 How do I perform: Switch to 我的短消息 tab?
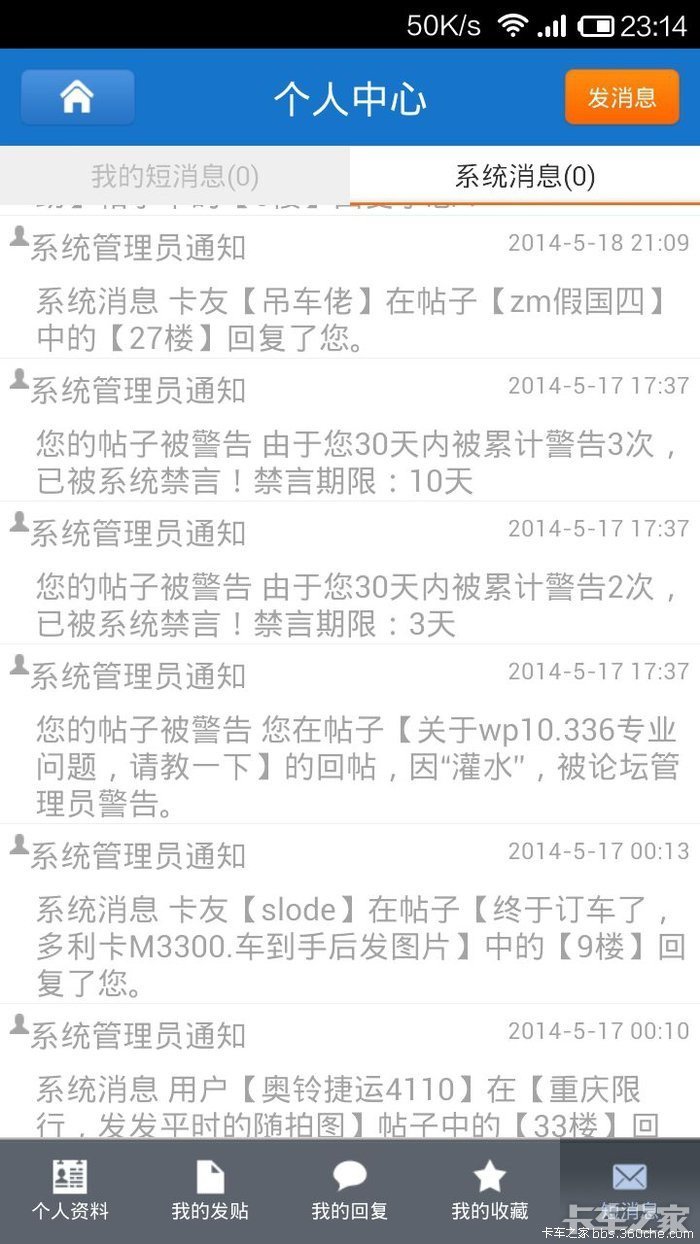pos(175,177)
